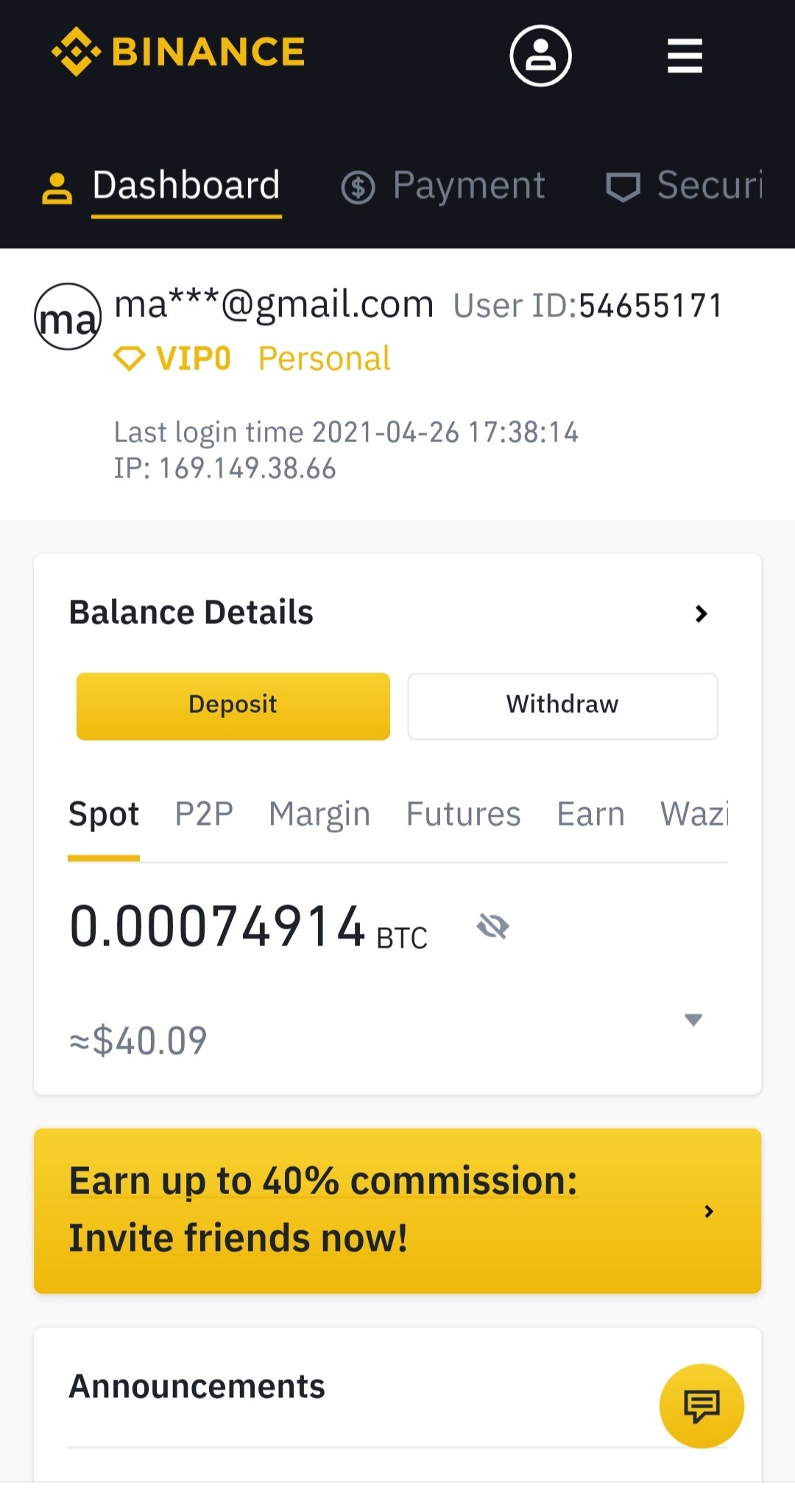Select the Dashboard tab
This screenshot has height=1512, width=795.
185,185
